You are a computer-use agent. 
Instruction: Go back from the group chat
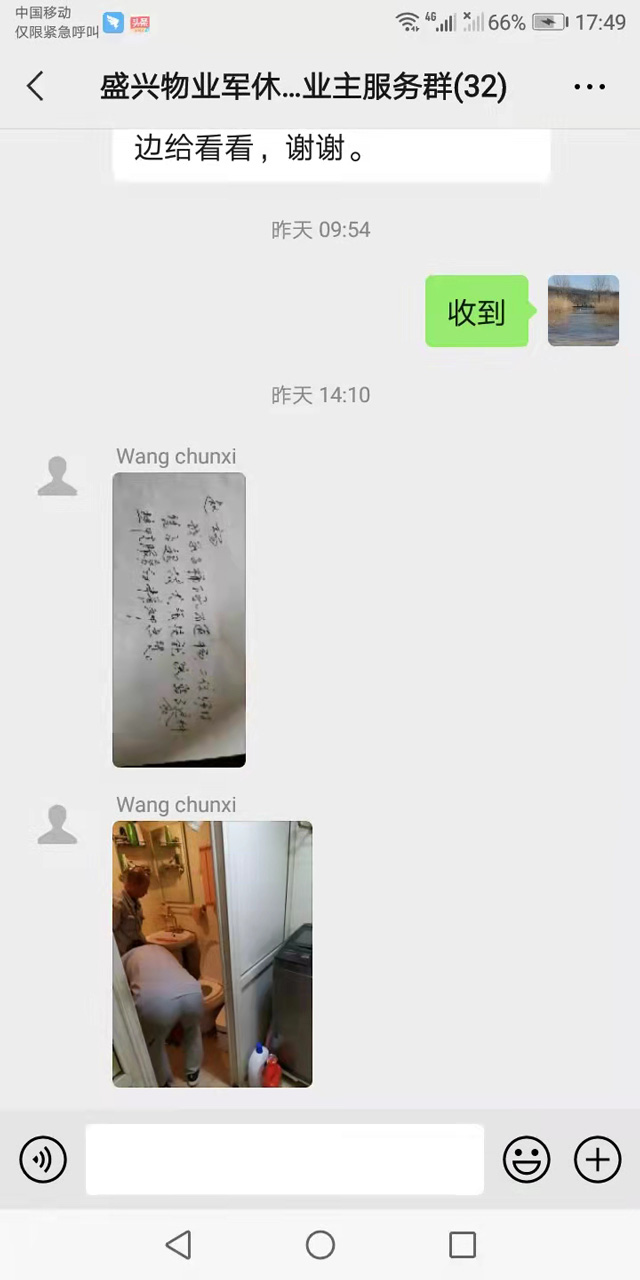click(x=35, y=87)
